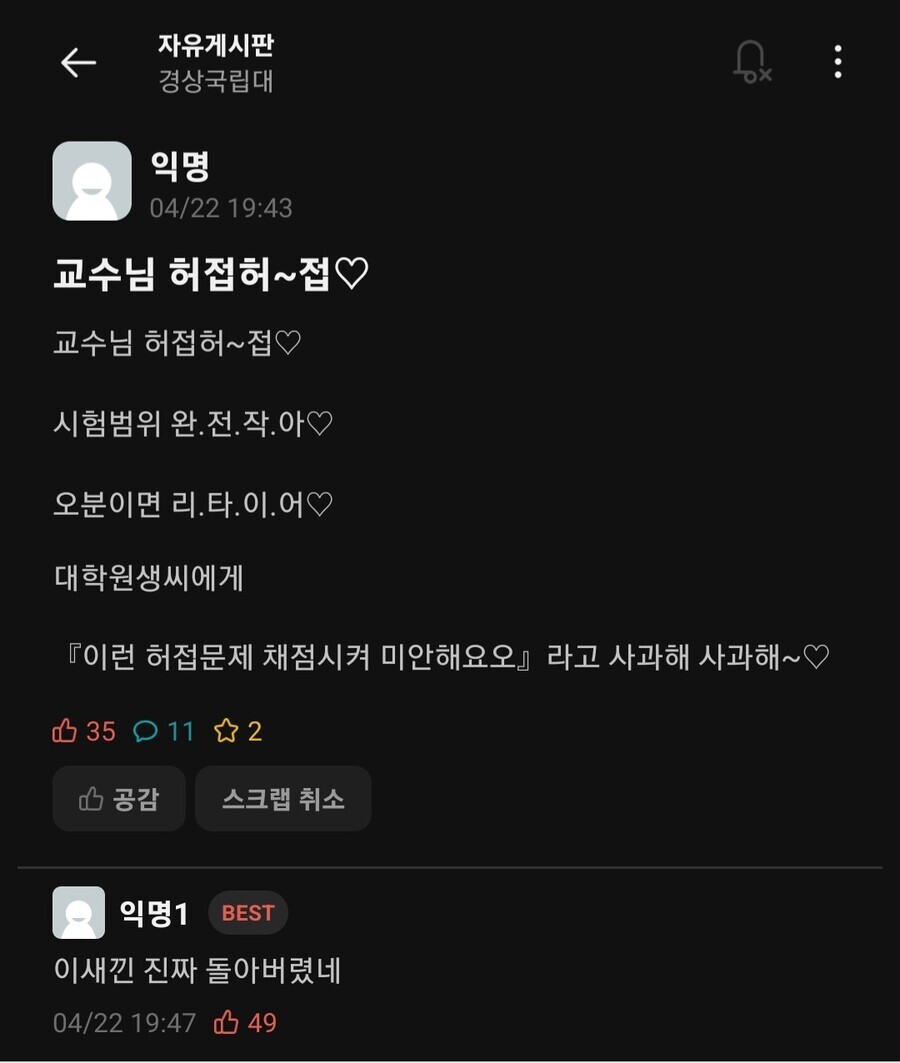Tap 스크랩 취소 to remove the scrap
The image size is (900, 1063).
pos(283,798)
